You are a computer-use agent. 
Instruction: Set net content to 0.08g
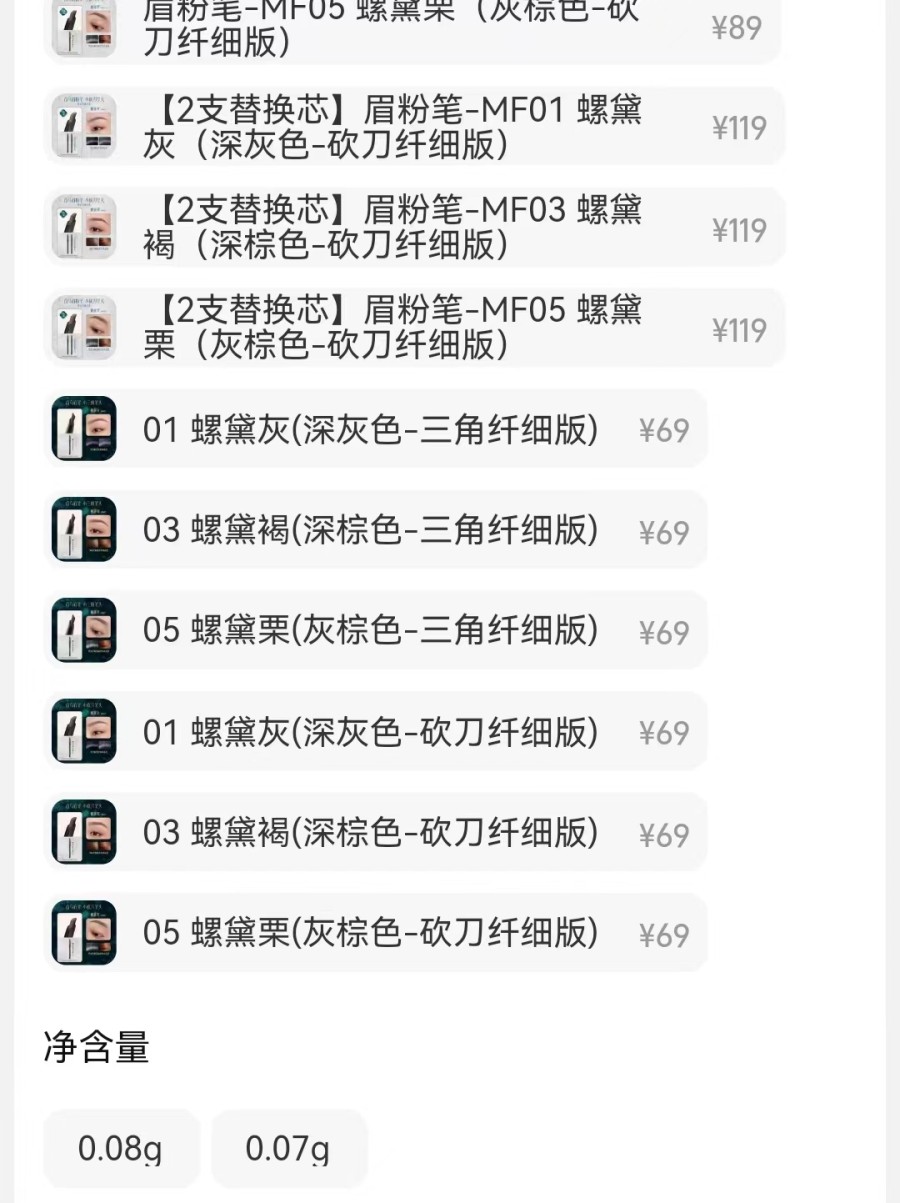tap(120, 1149)
